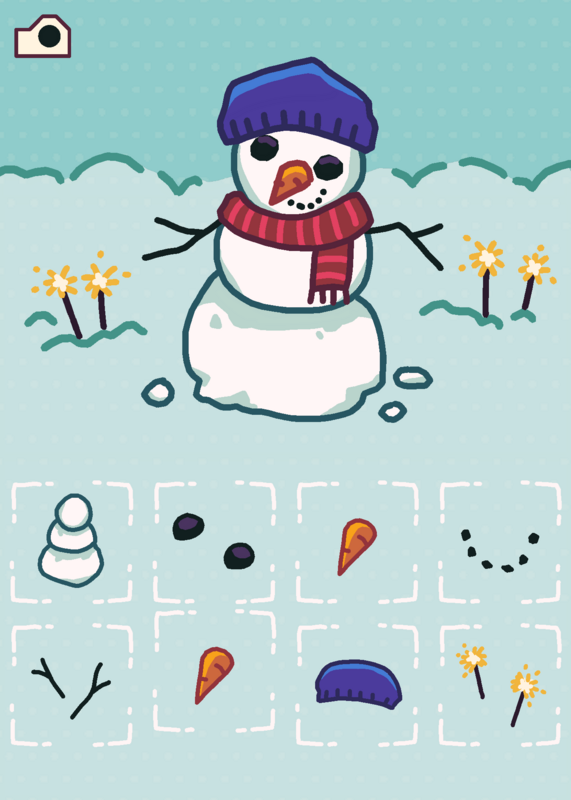Pick the carrot nose next to the coal eyes
This screenshot has height=800, width=571.
(x=357, y=542)
